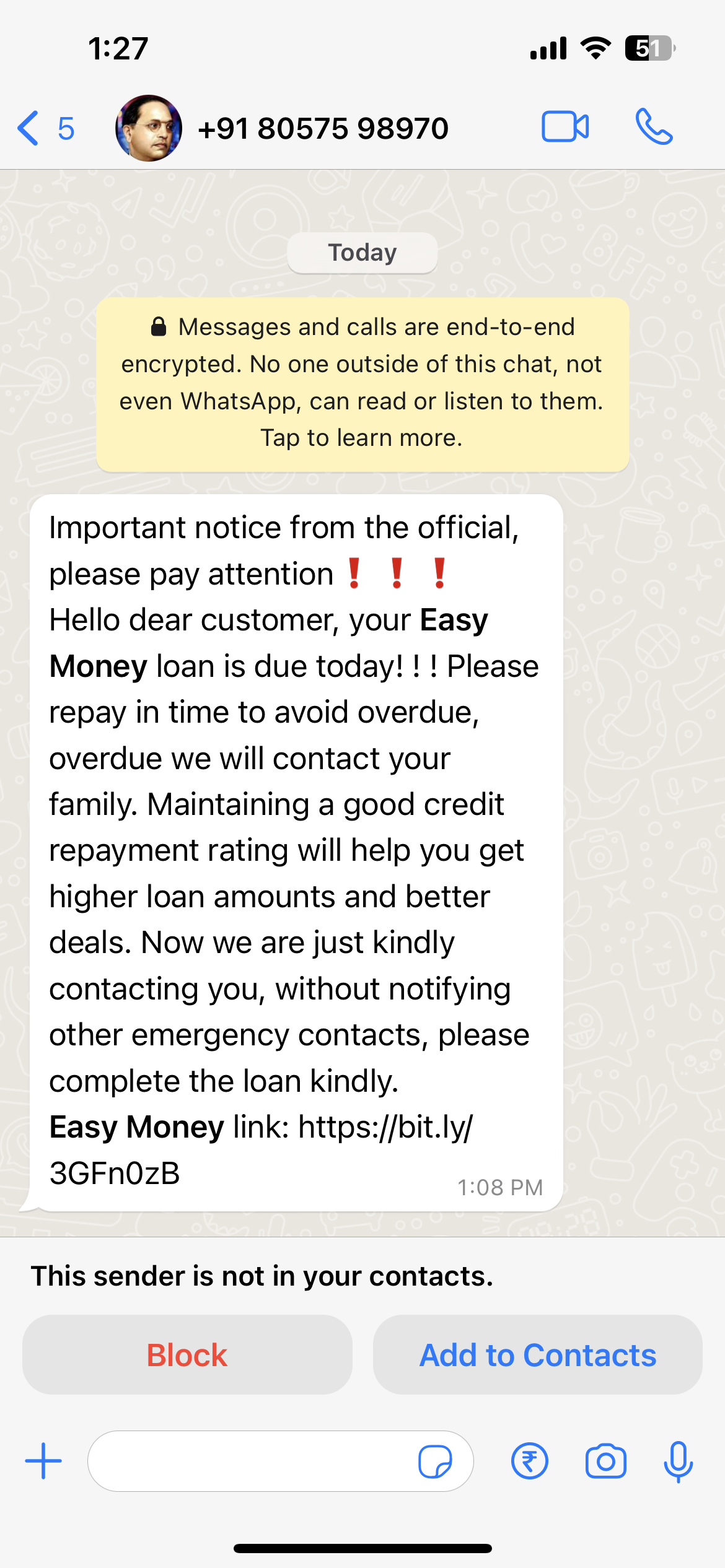Record a voice message with the microphone
725x1568 pixels.
[678, 1461]
